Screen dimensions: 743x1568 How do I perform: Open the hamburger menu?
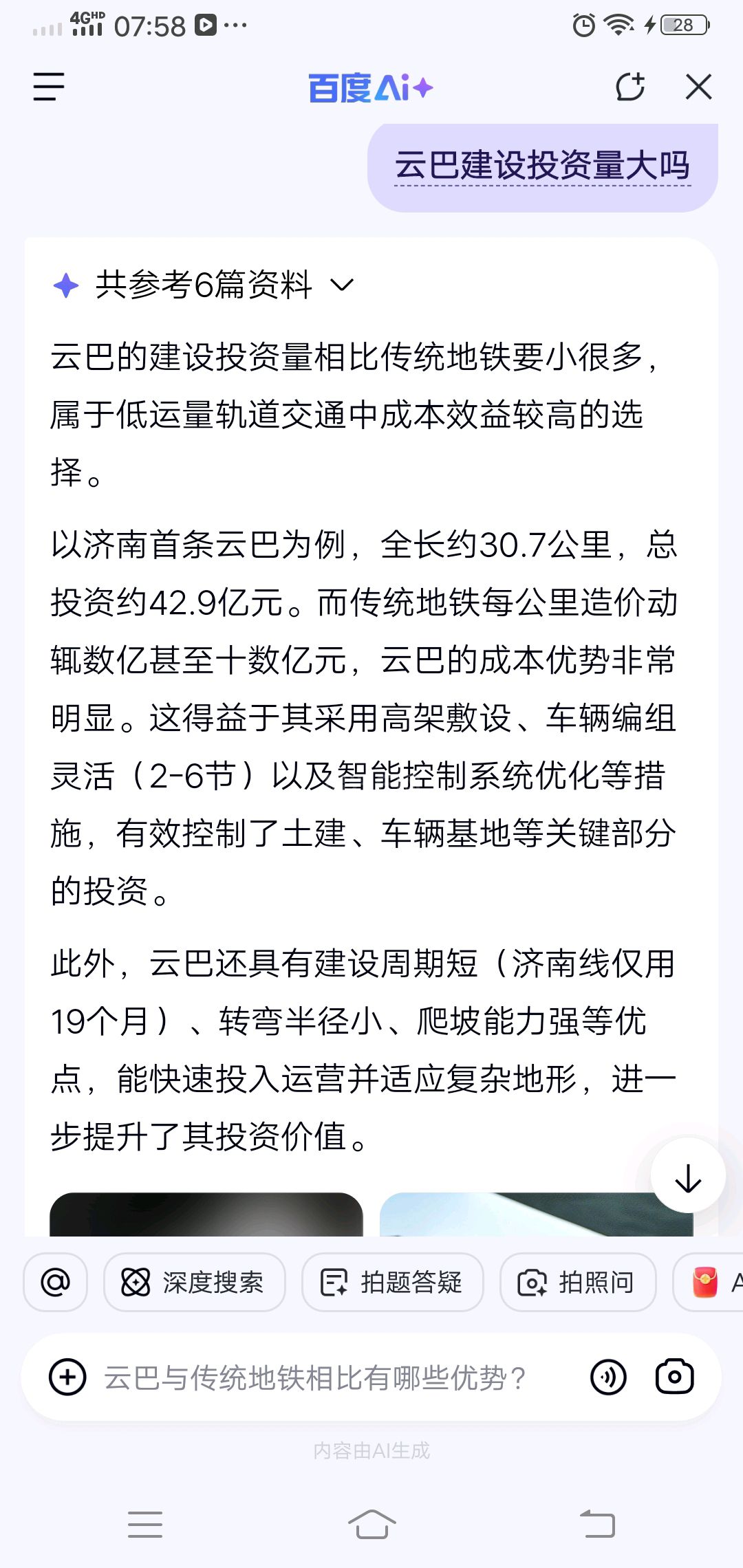pyautogui.click(x=49, y=87)
